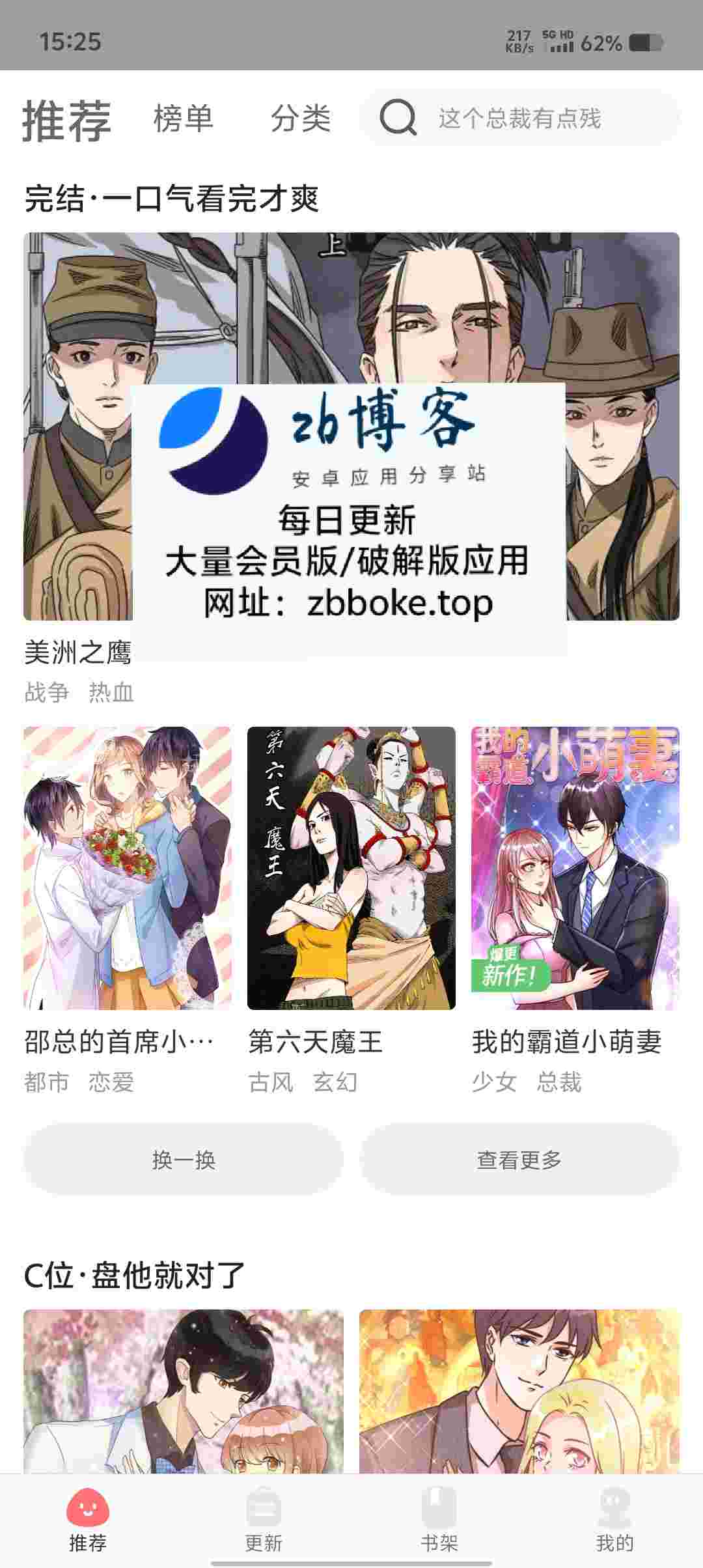Select the 推荐 bottom navigation item
The image size is (703, 1568).
[88, 1522]
